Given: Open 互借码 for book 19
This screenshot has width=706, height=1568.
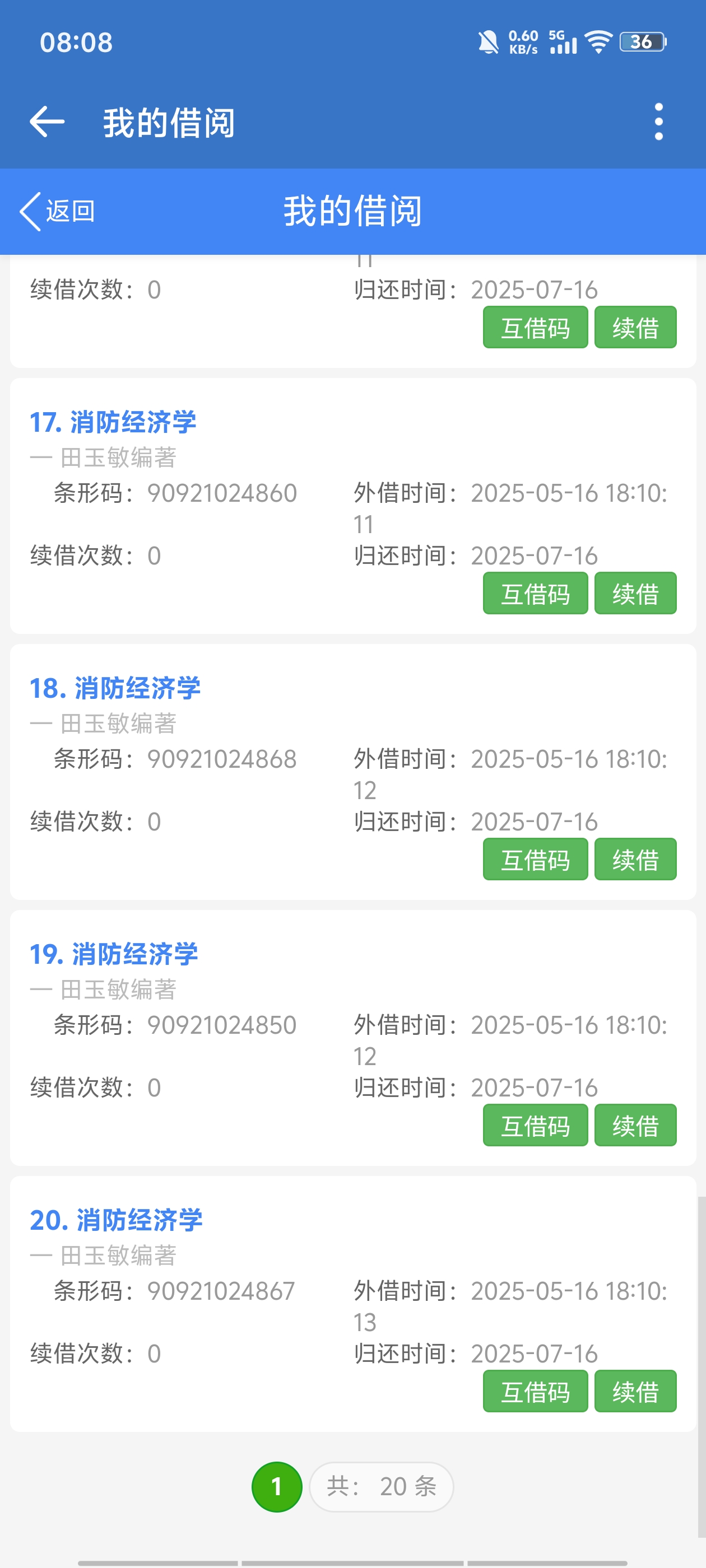Looking at the screenshot, I should pyautogui.click(x=535, y=1126).
